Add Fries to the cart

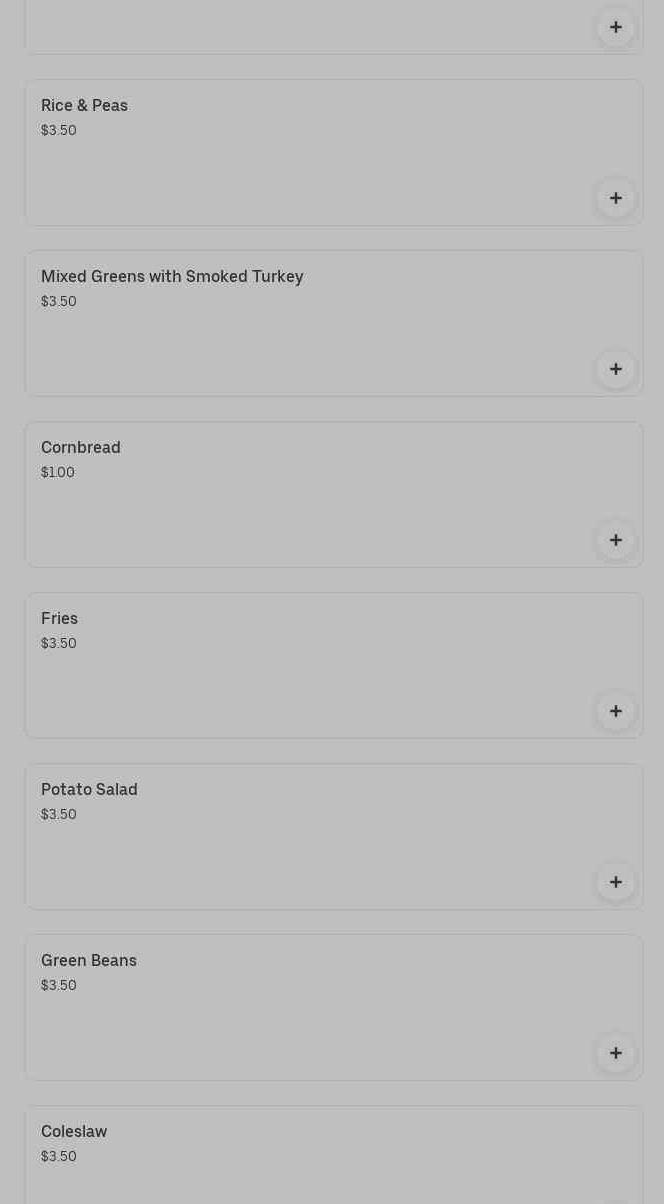click(615, 711)
